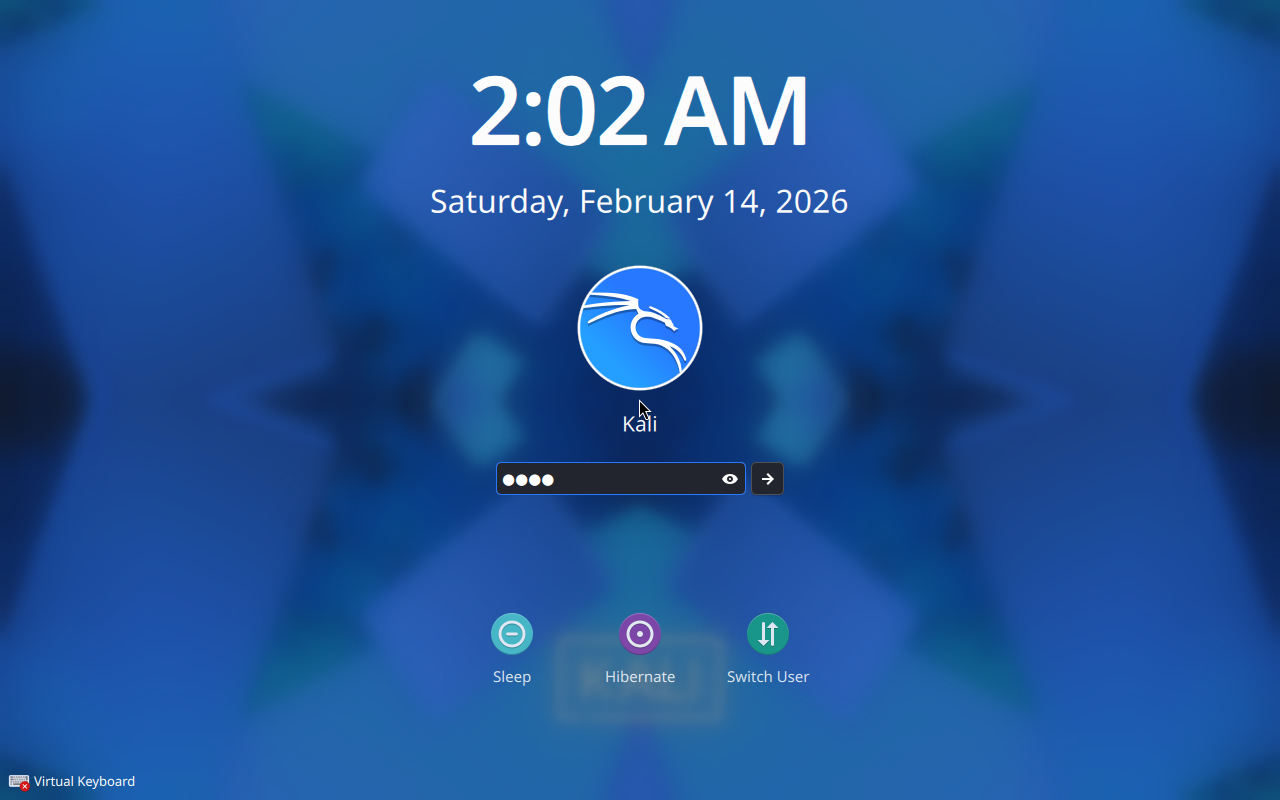Show the typed password with eye icon
The height and width of the screenshot is (800, 1280).
click(x=730, y=479)
